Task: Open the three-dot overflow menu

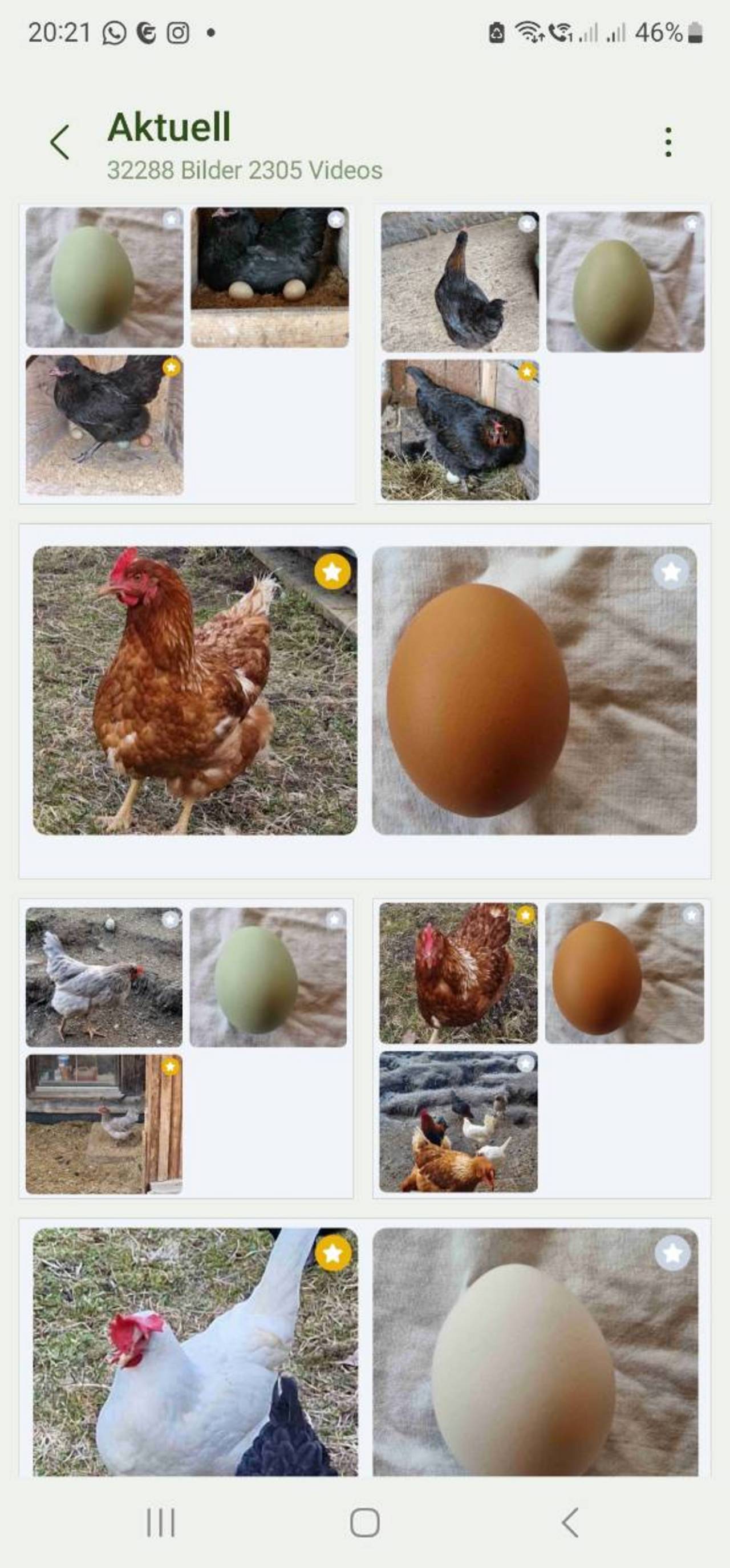Action: point(668,142)
